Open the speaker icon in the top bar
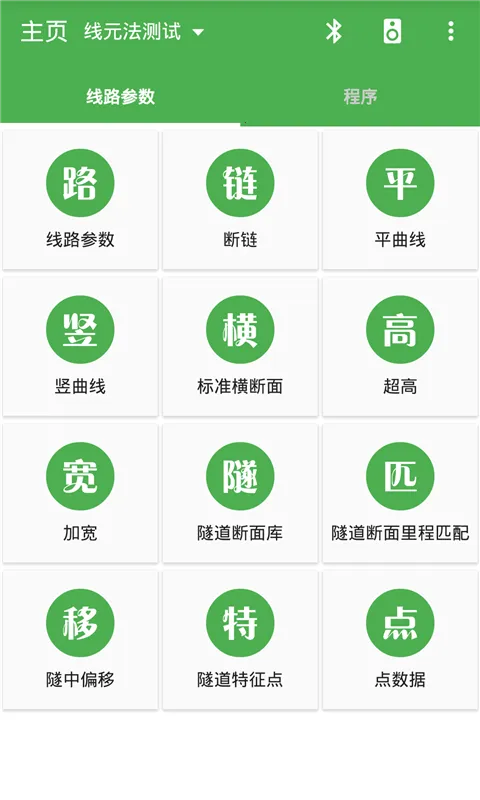Screen dimensions: 480x800 coord(392,32)
